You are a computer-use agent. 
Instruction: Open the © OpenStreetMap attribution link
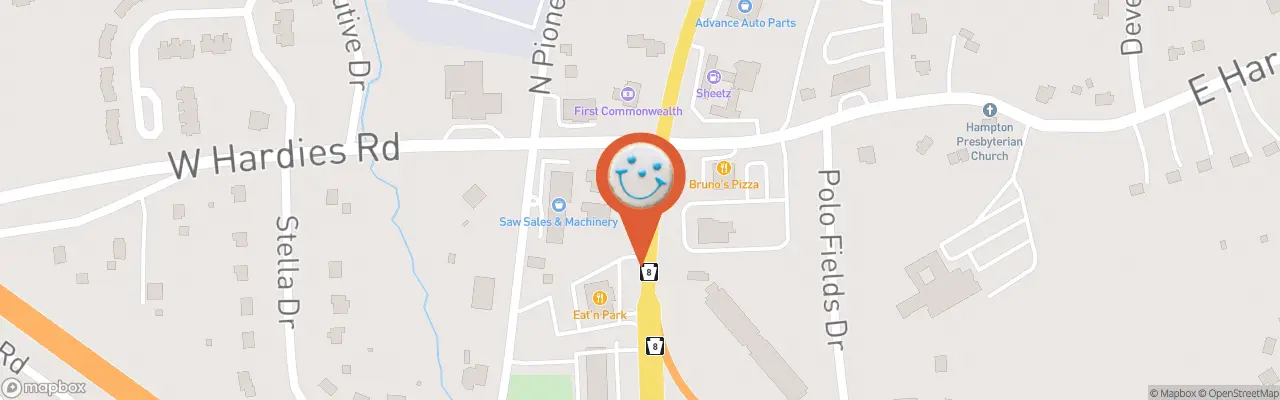[x=1238, y=393]
